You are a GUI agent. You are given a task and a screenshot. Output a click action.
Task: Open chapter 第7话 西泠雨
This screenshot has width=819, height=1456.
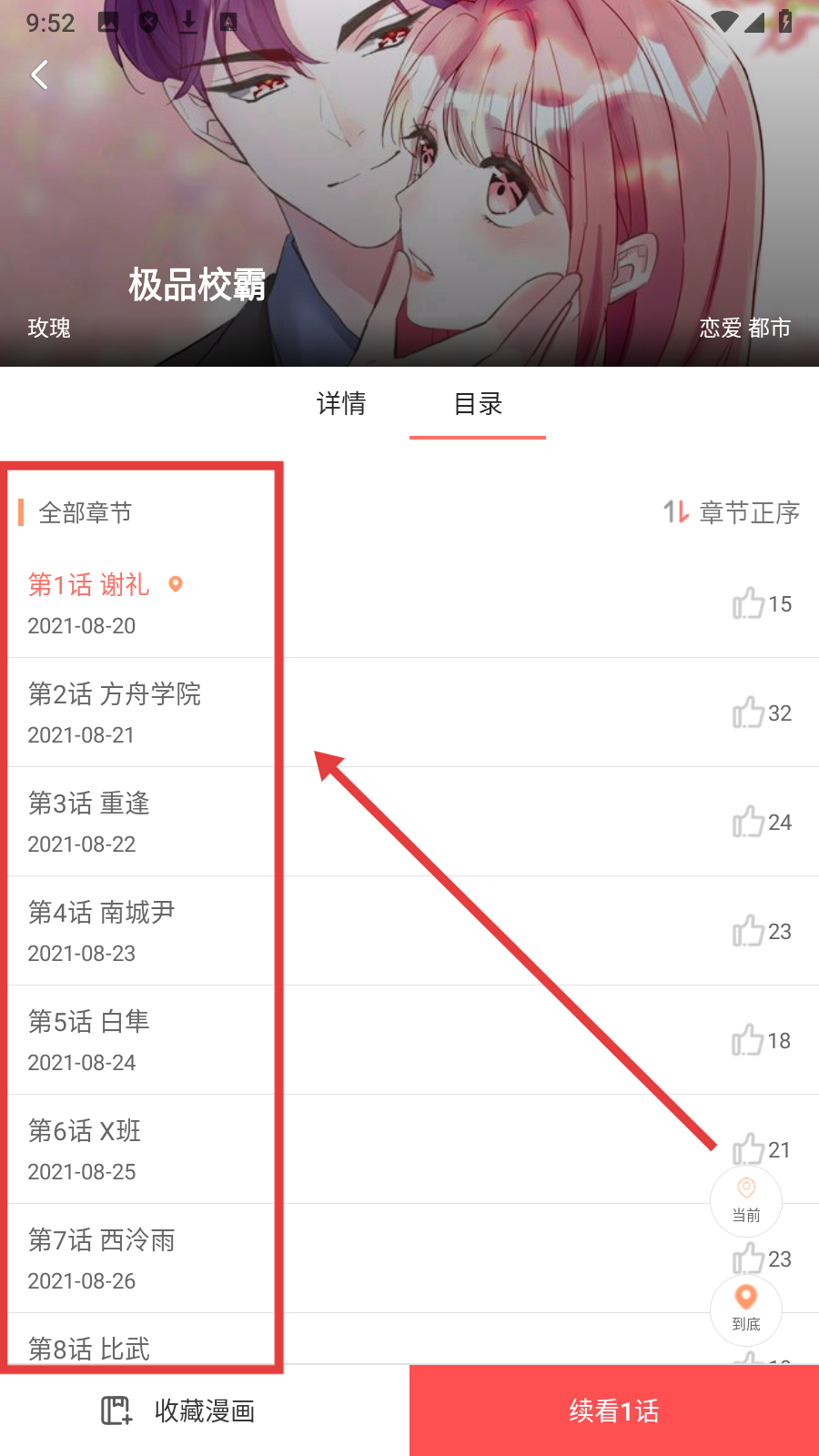point(409,1259)
